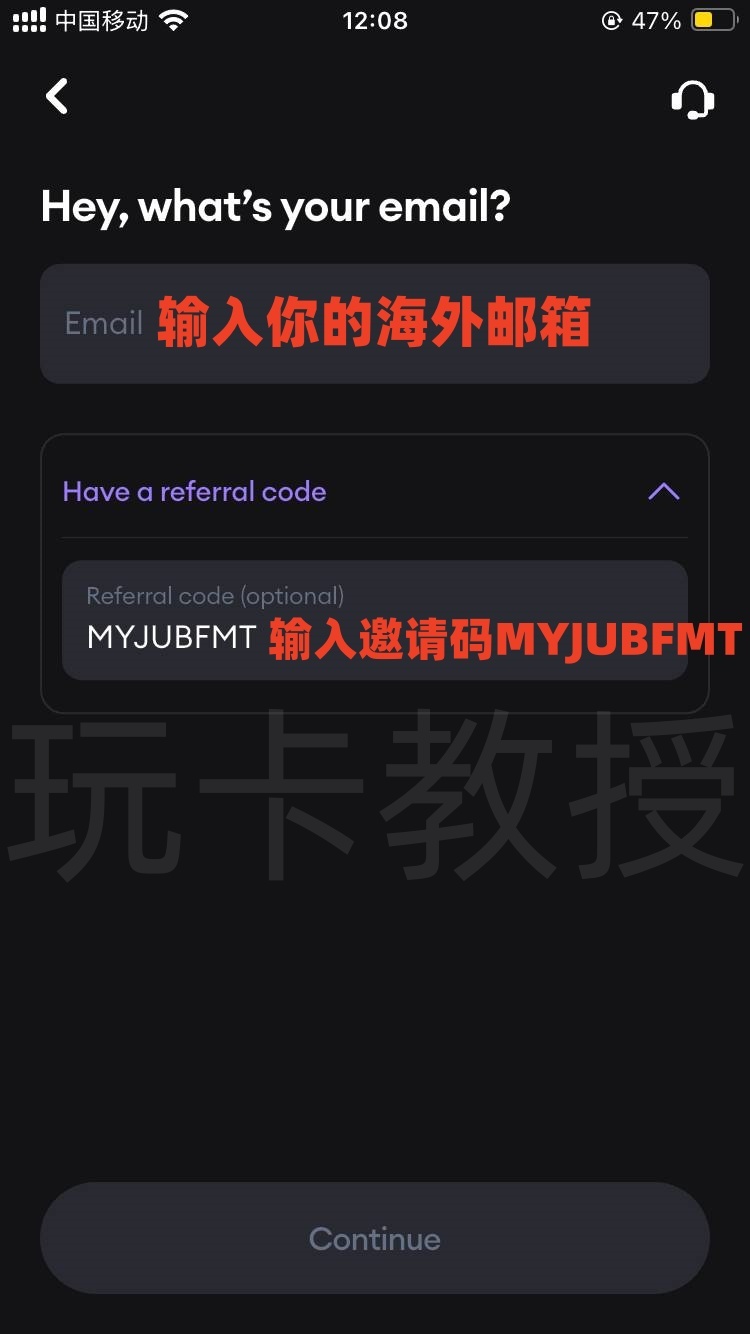The image size is (750, 1334).
Task: Open customer support via the headset icon
Action: [694, 99]
